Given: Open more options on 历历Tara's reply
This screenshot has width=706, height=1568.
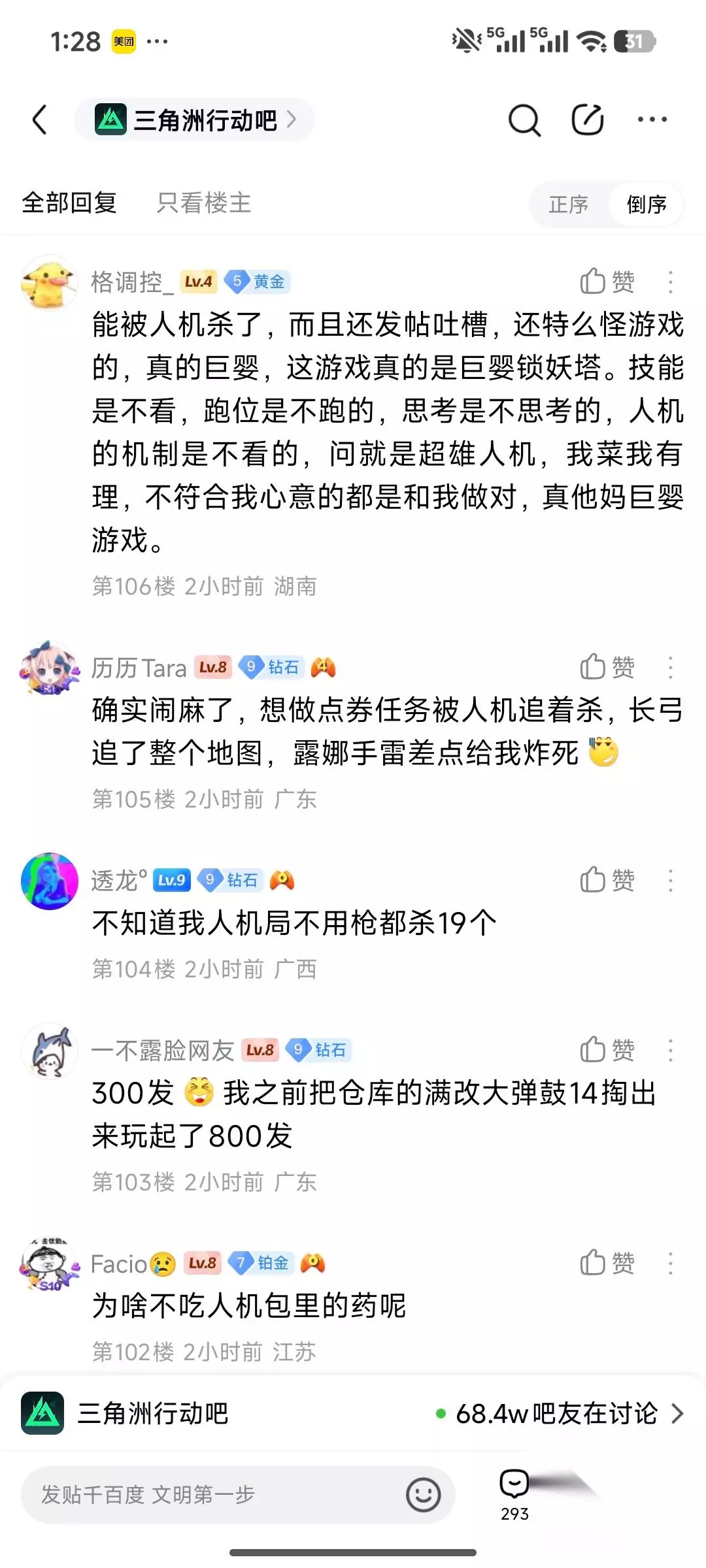Looking at the screenshot, I should pyautogui.click(x=670, y=667).
